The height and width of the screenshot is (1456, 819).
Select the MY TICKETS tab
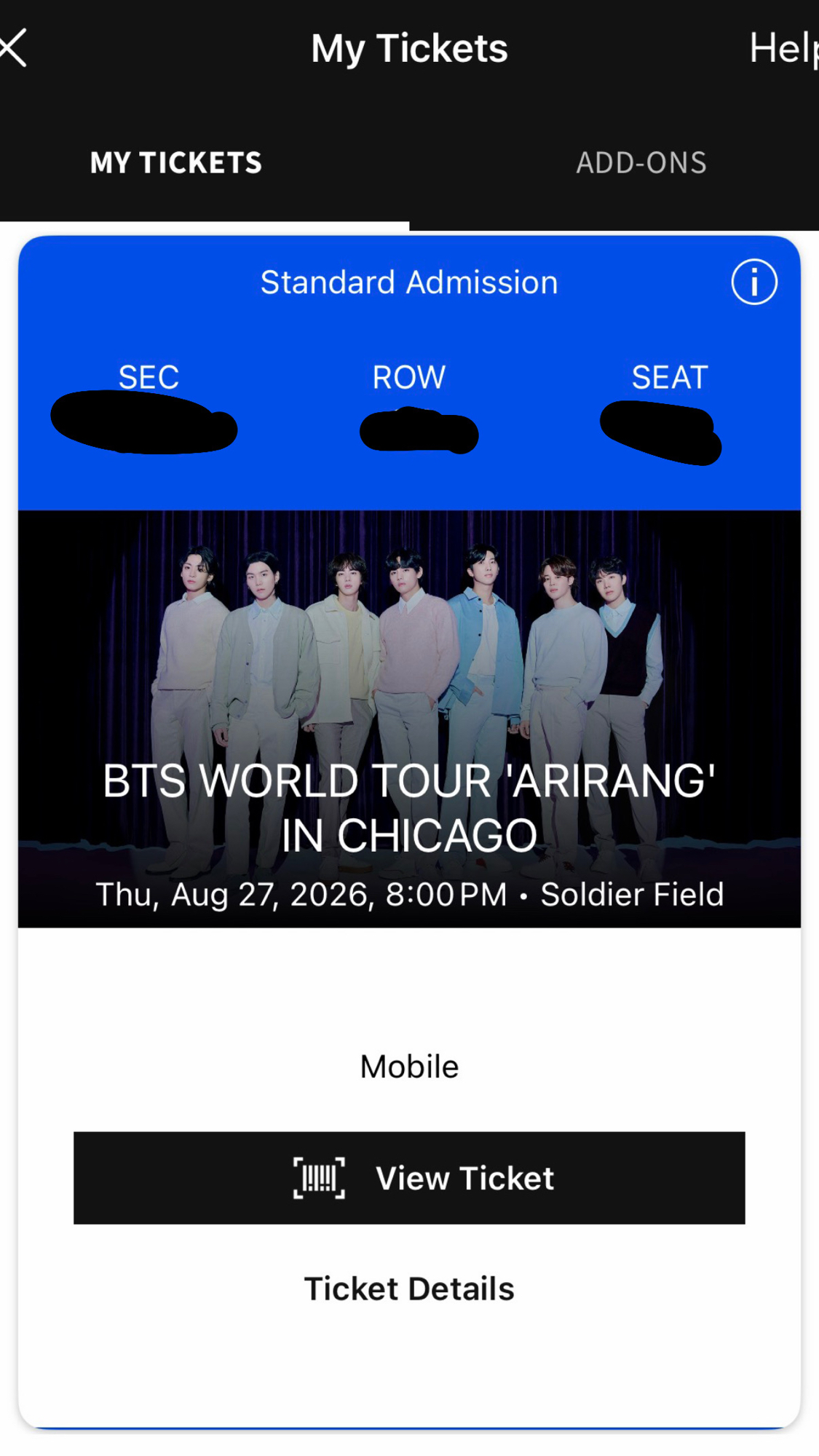[x=175, y=162]
